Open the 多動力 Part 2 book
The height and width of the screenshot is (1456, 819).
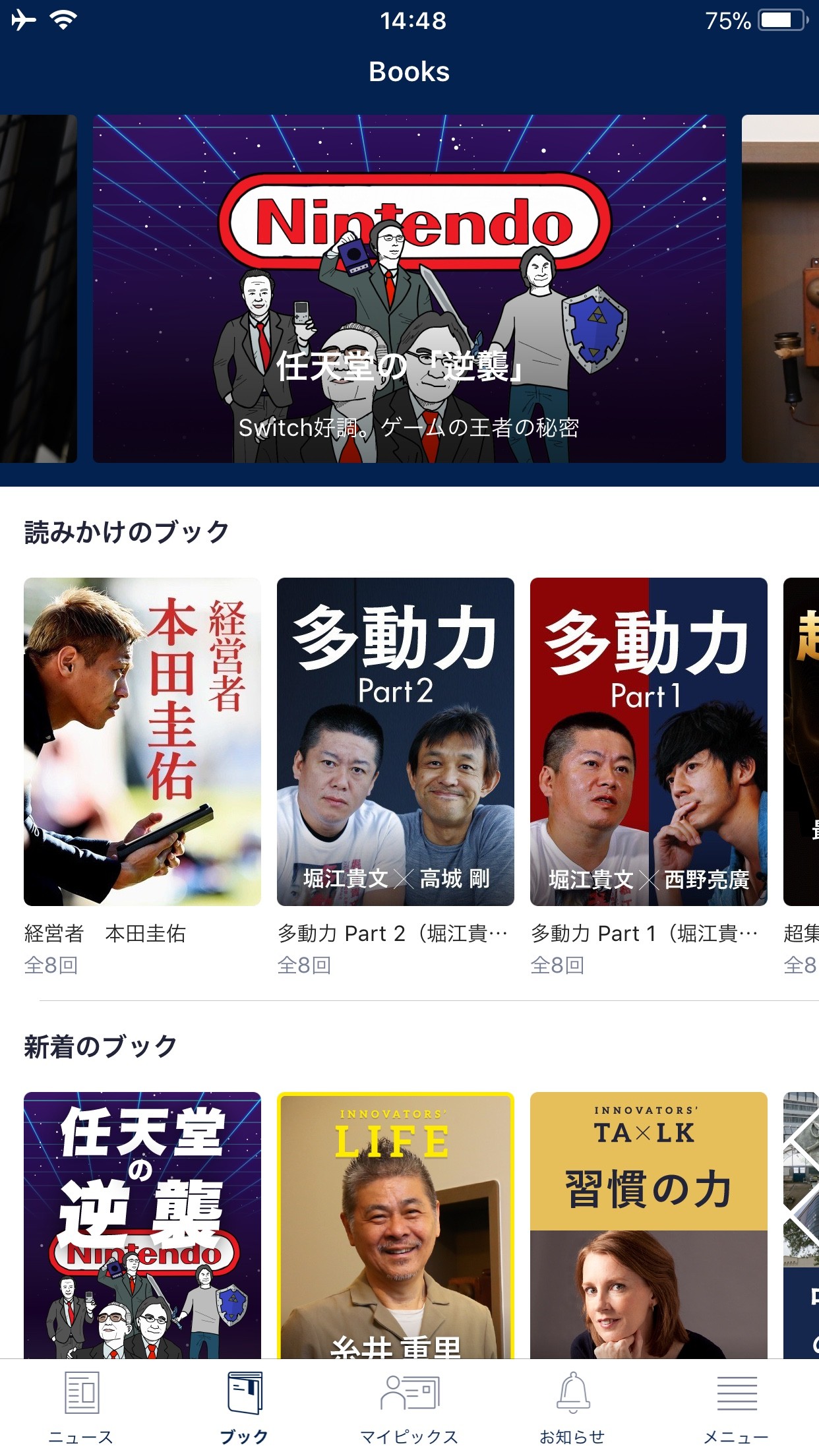click(x=395, y=741)
